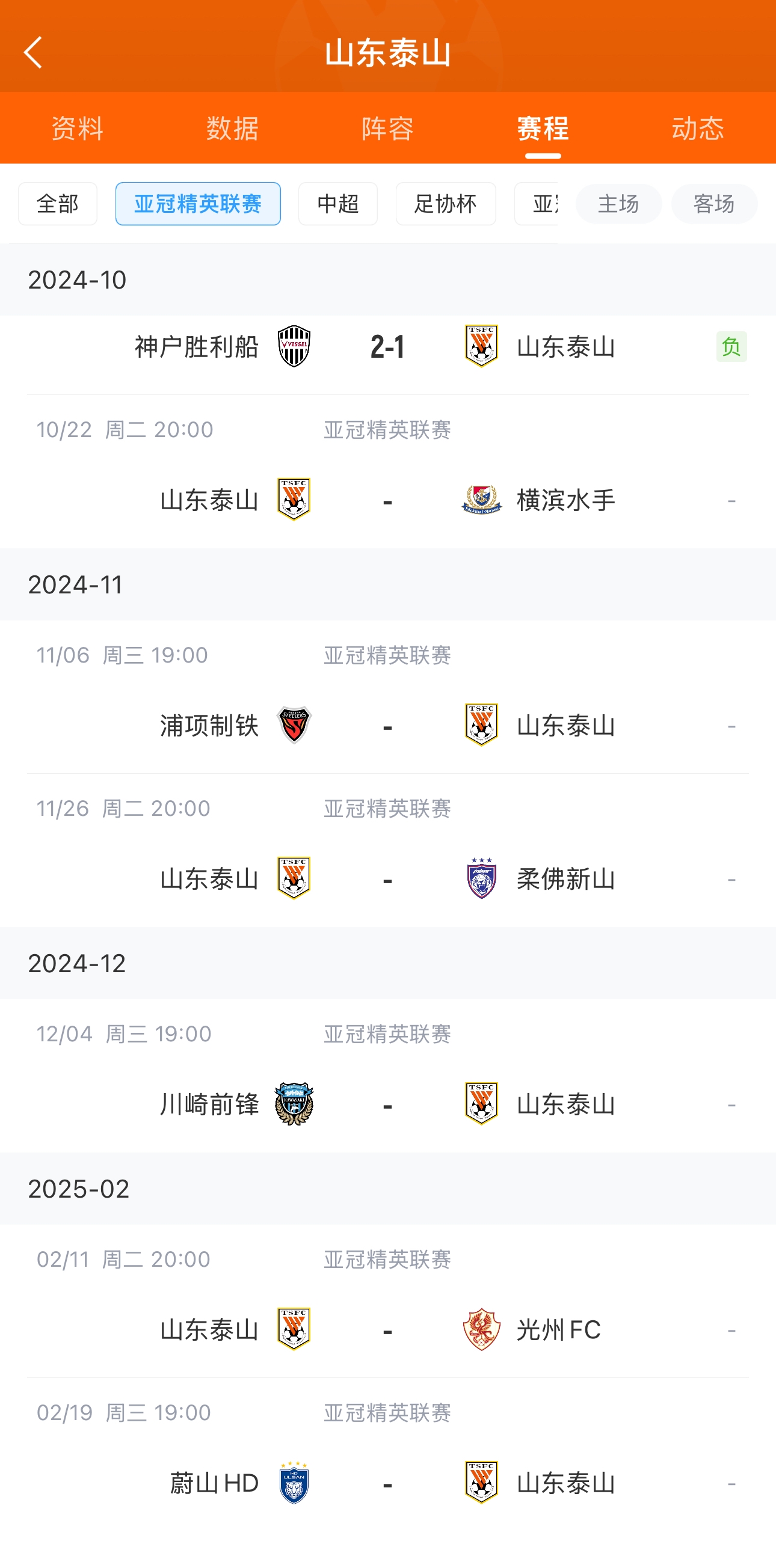The image size is (776, 1568).
Task: Show only 客场 matches
Action: point(714,204)
